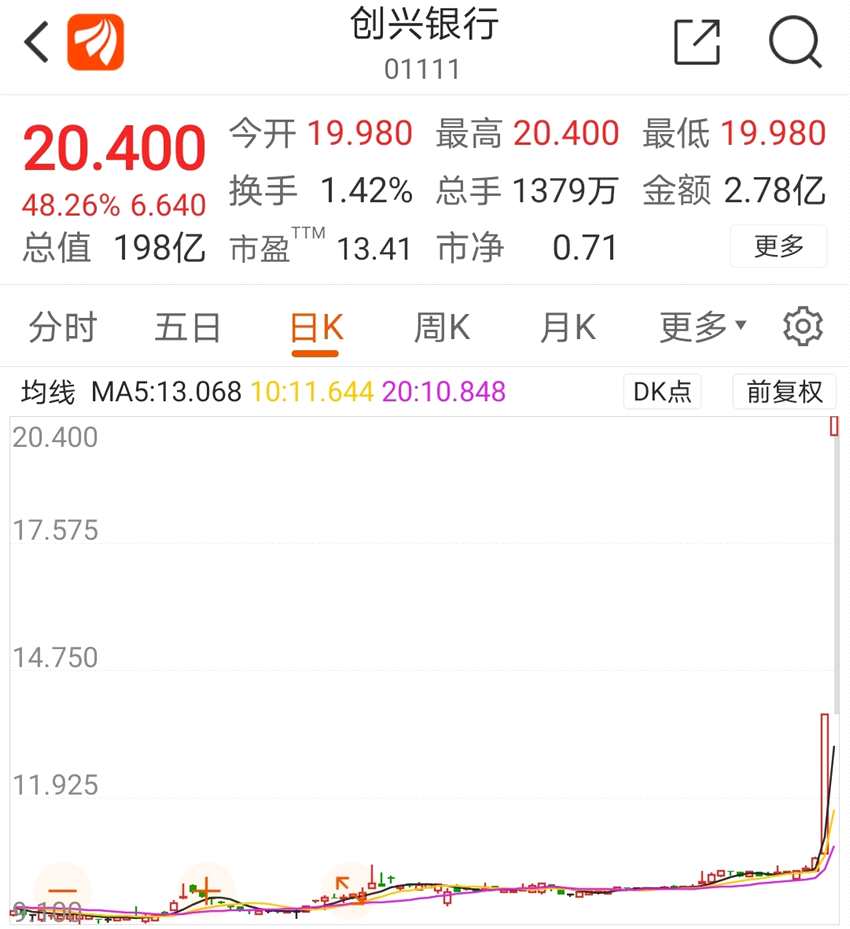The height and width of the screenshot is (929, 850).
Task: Go back using the left arrow
Action: tap(33, 42)
